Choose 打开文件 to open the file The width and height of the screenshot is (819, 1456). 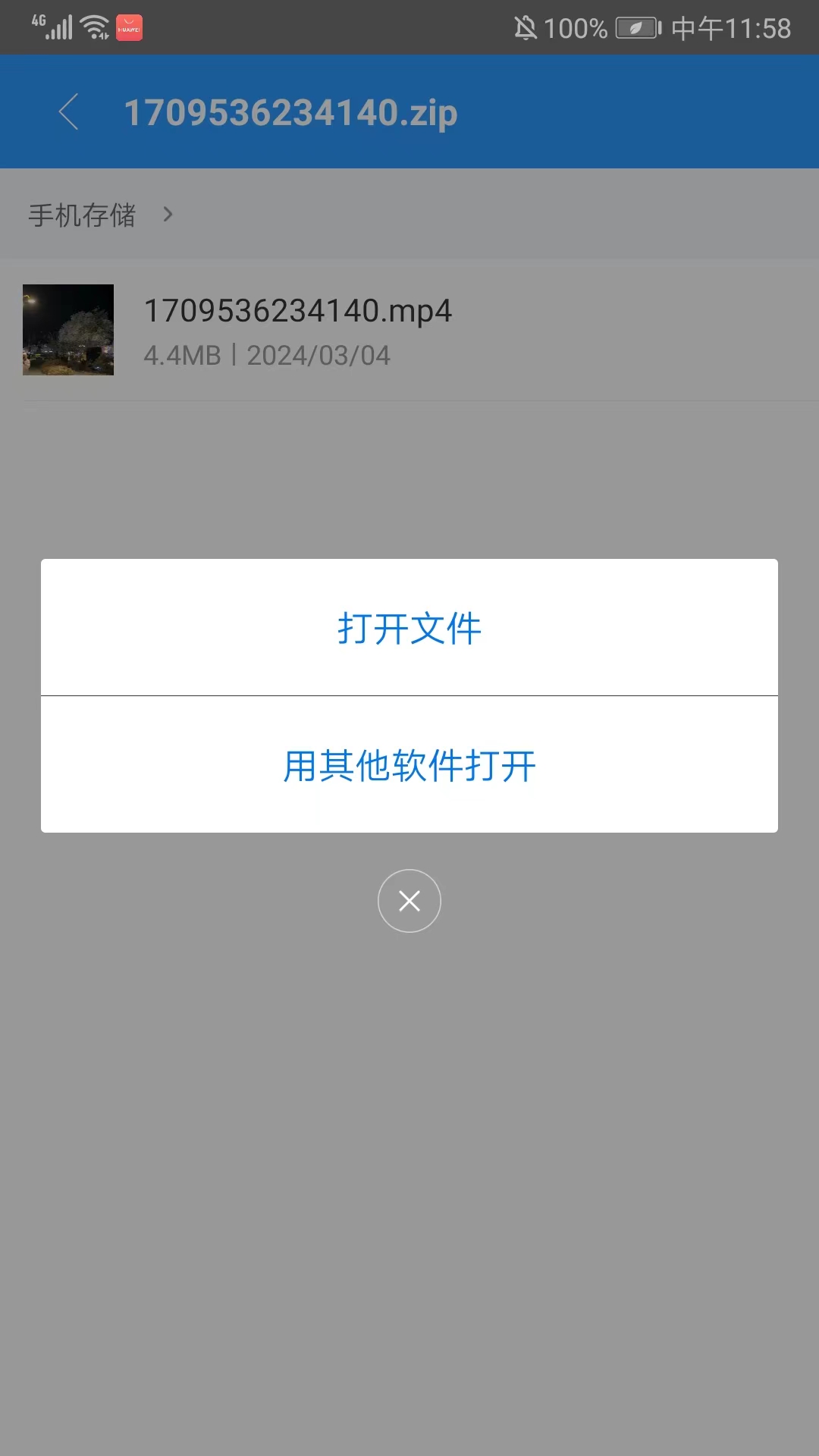409,628
